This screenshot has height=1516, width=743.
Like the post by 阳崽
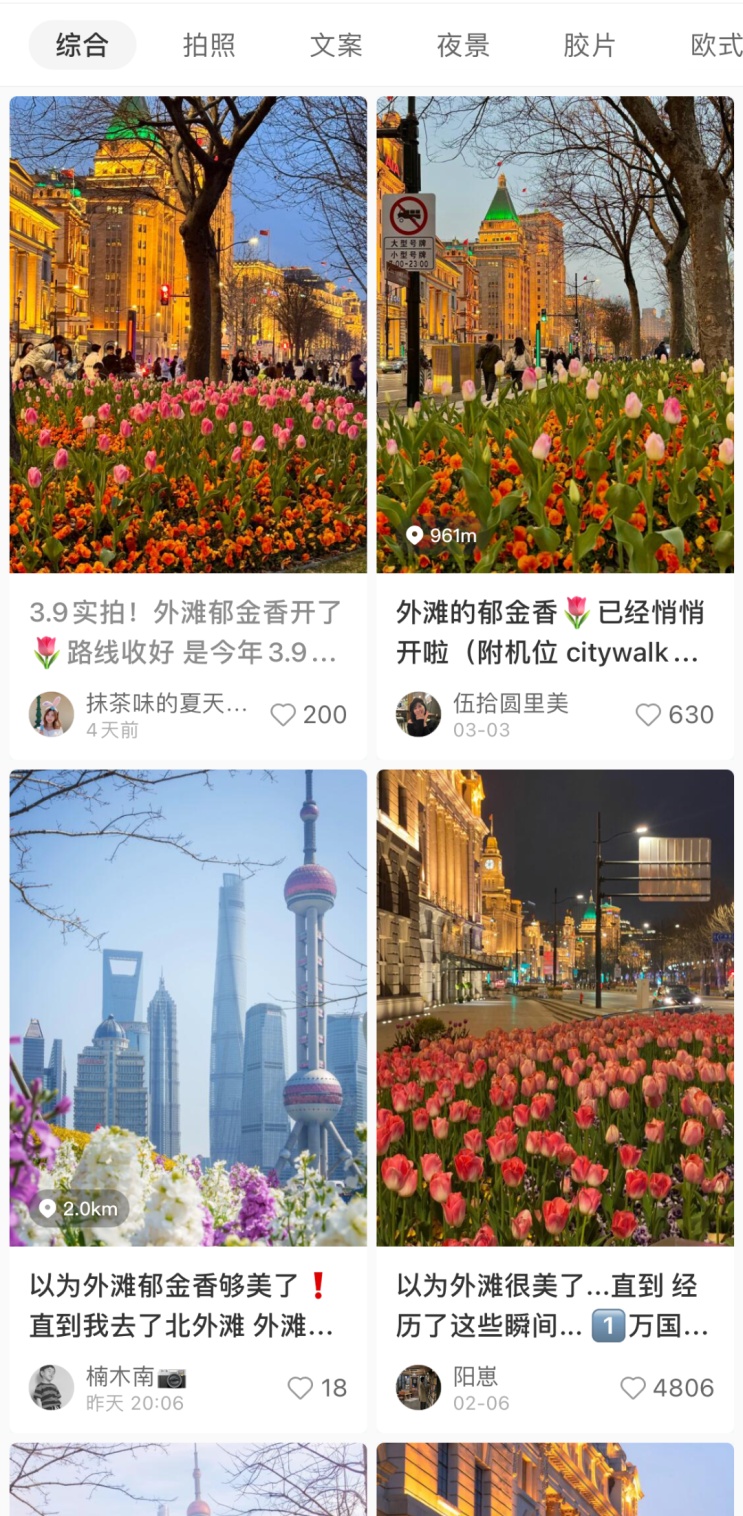[x=633, y=1388]
